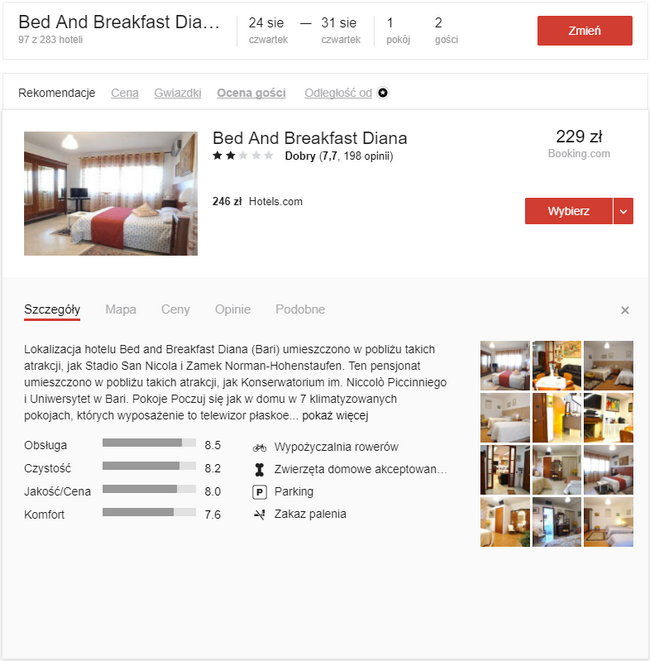Switch to the Ceny tab
This screenshot has height=661, width=650.
175,309
